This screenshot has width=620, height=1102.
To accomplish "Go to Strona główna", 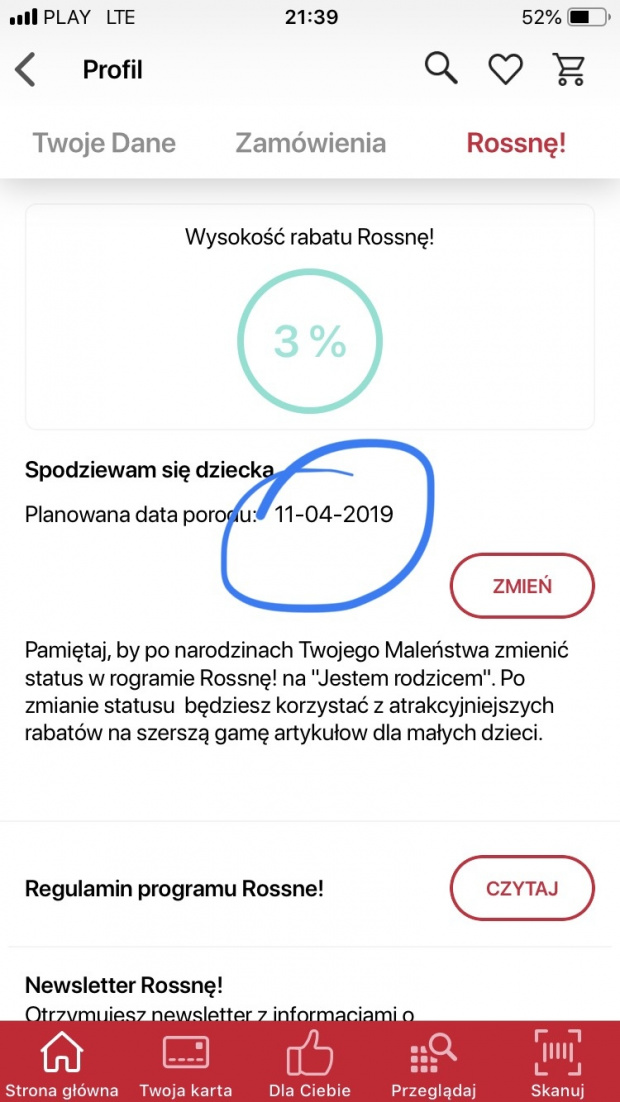I will click(x=62, y=1062).
